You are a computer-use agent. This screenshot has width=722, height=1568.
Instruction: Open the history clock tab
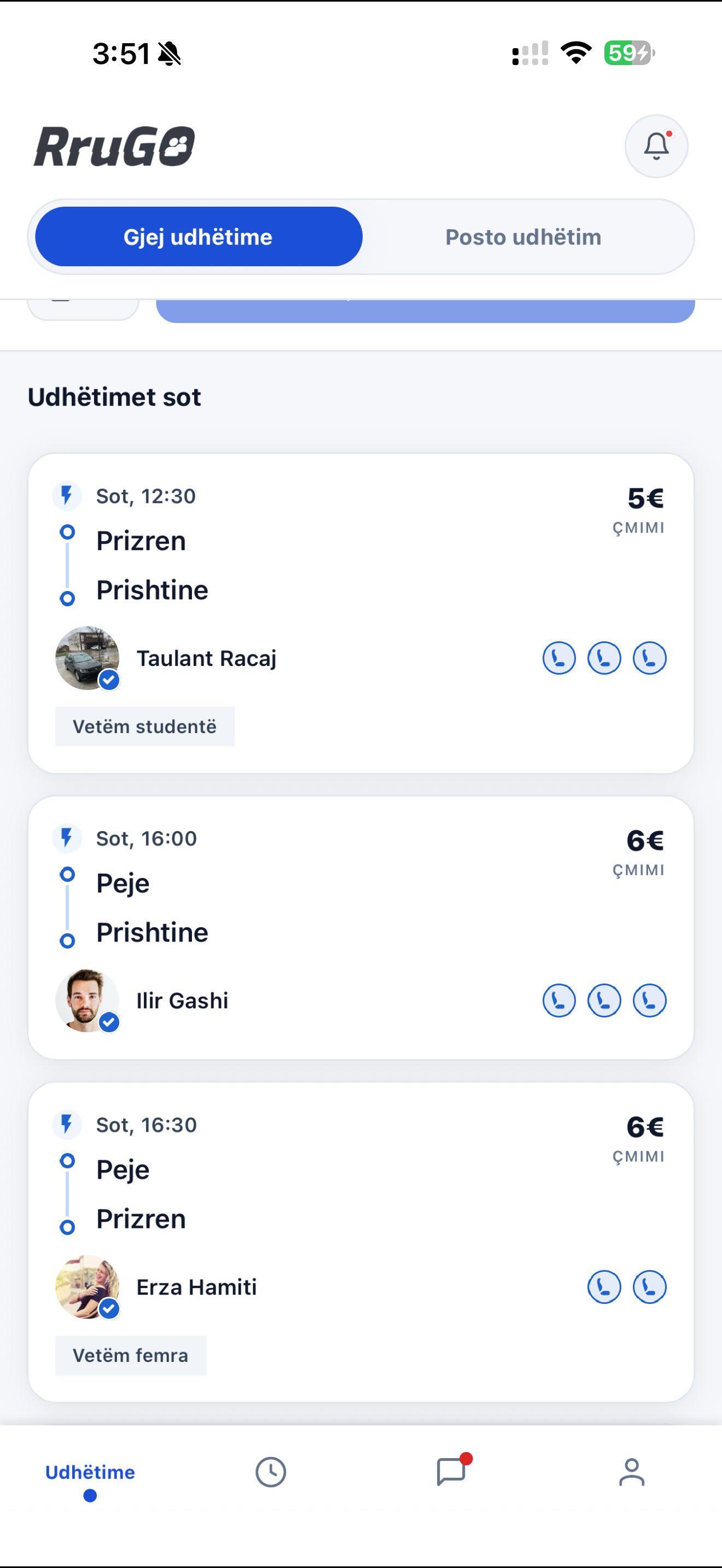click(270, 1472)
